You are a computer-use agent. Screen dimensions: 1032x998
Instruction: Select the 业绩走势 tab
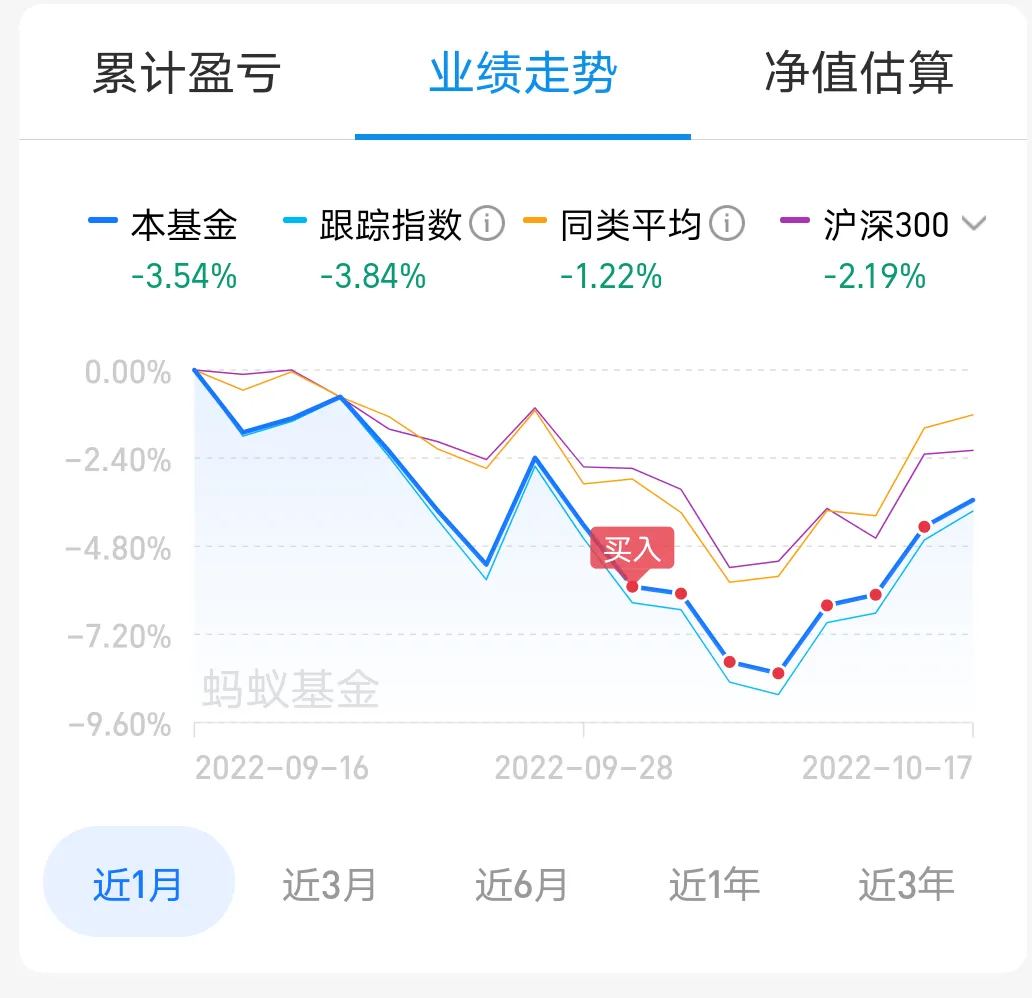point(522,74)
